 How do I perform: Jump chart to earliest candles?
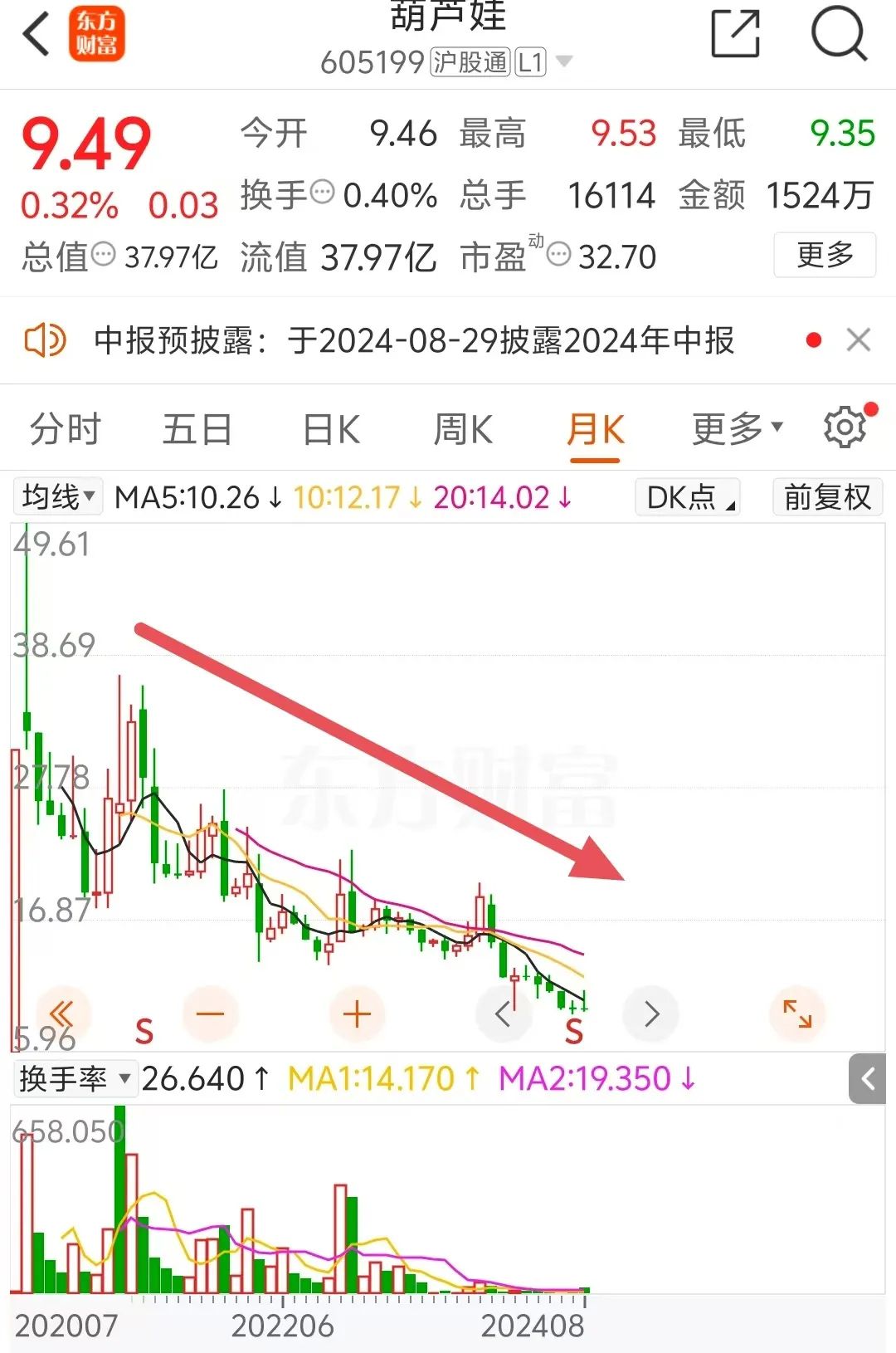click(62, 1014)
